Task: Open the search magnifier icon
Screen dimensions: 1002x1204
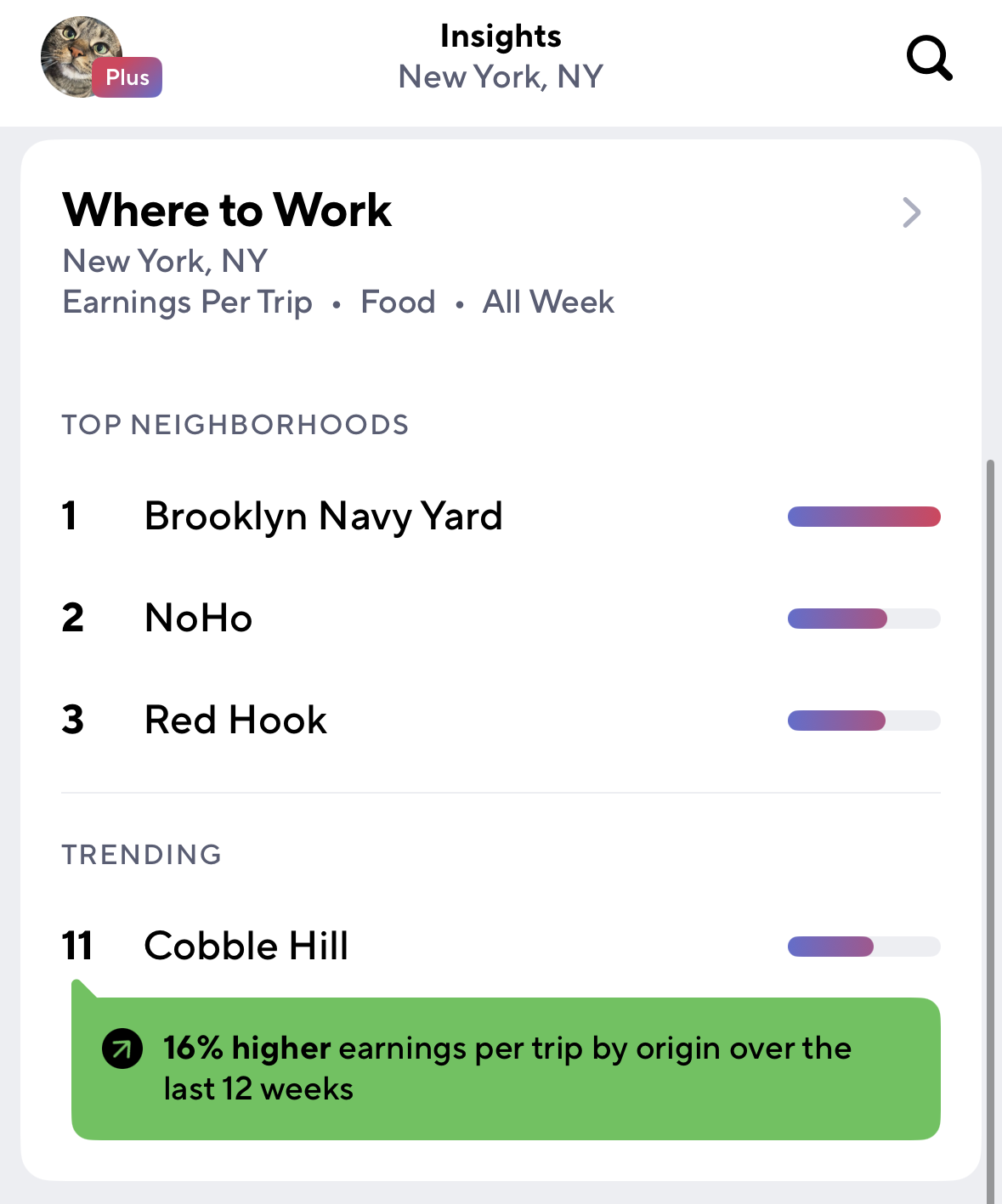Action: (x=929, y=58)
